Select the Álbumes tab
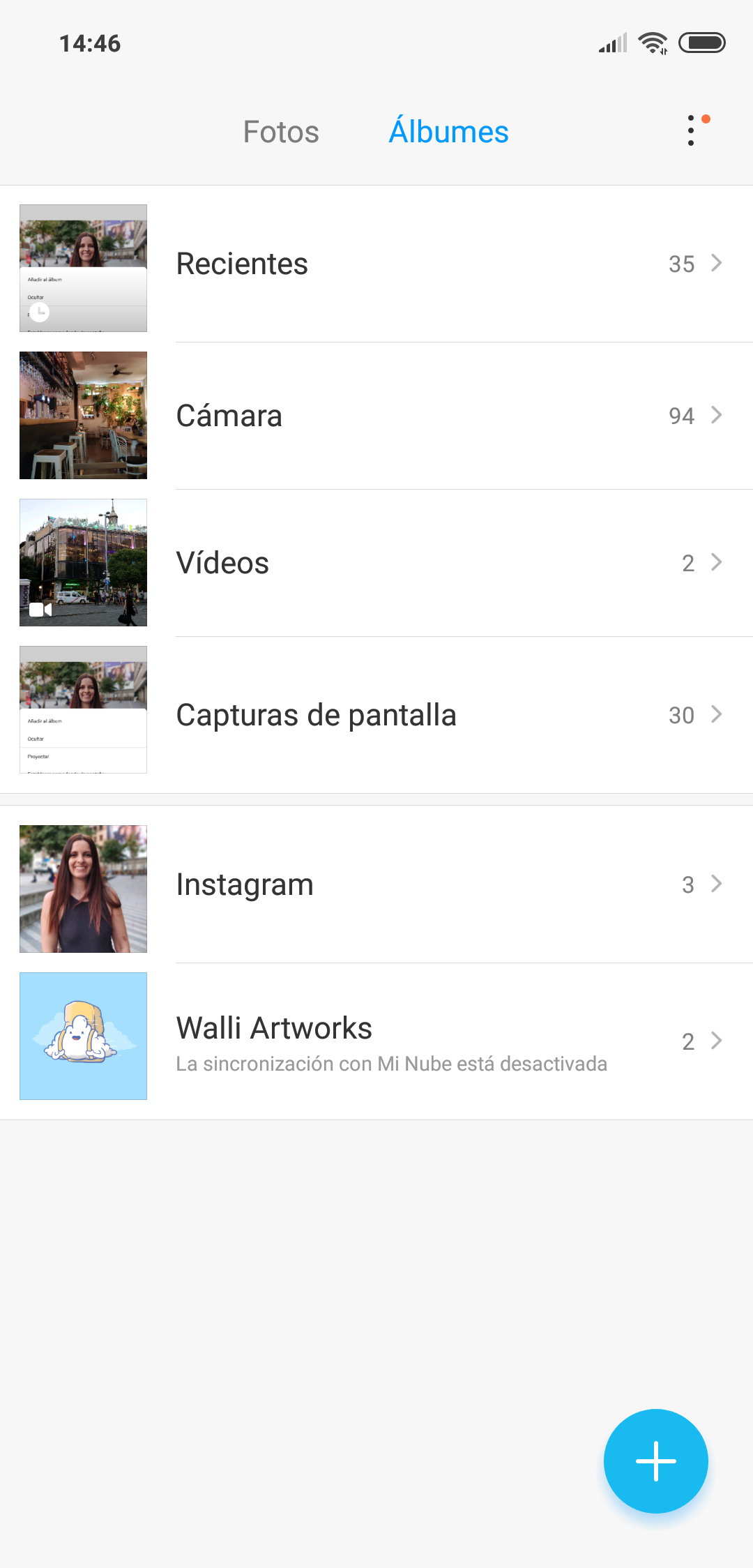 448,132
